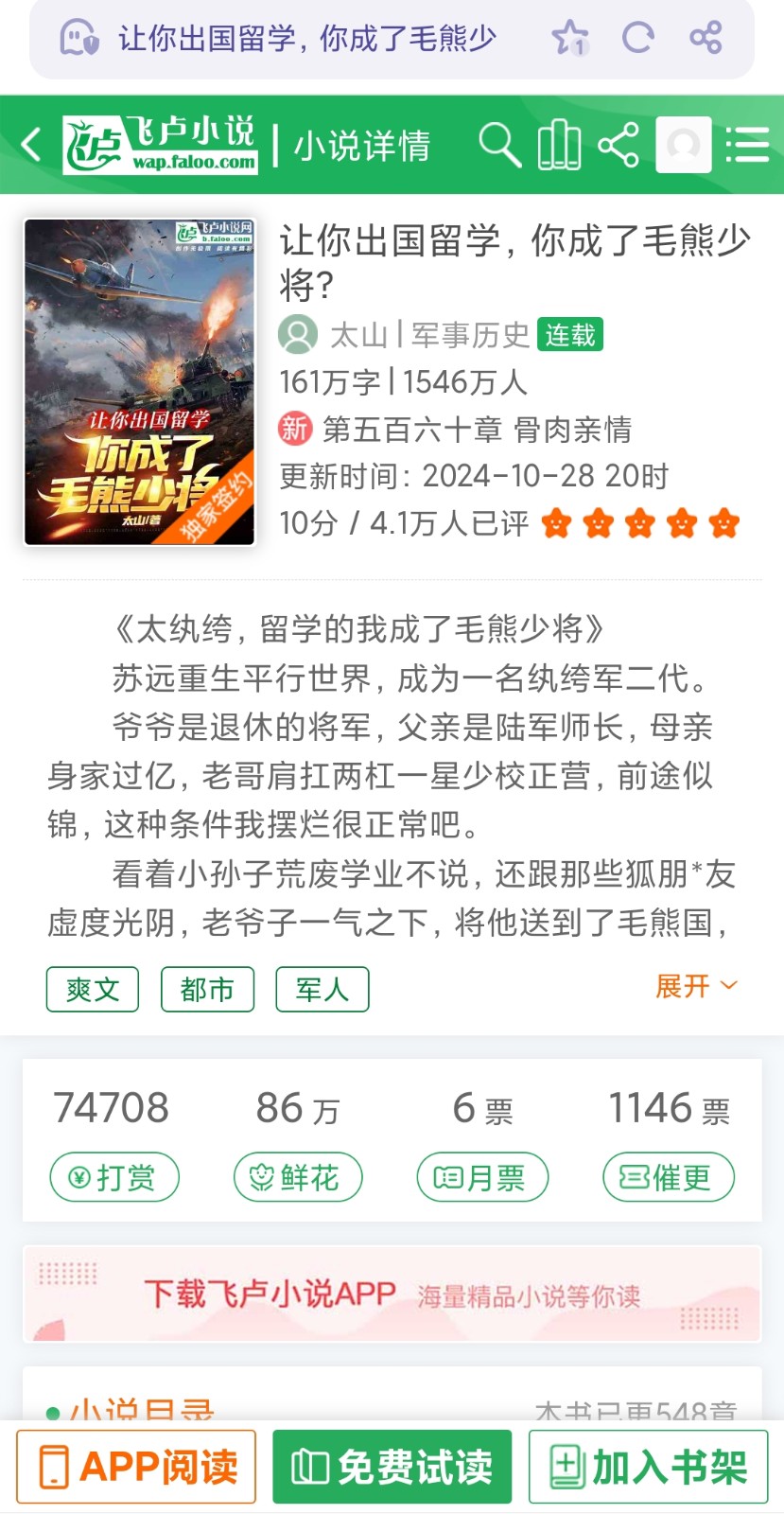Expand the synopsis with 展开
The height and width of the screenshot is (1514, 784).
pyautogui.click(x=696, y=986)
